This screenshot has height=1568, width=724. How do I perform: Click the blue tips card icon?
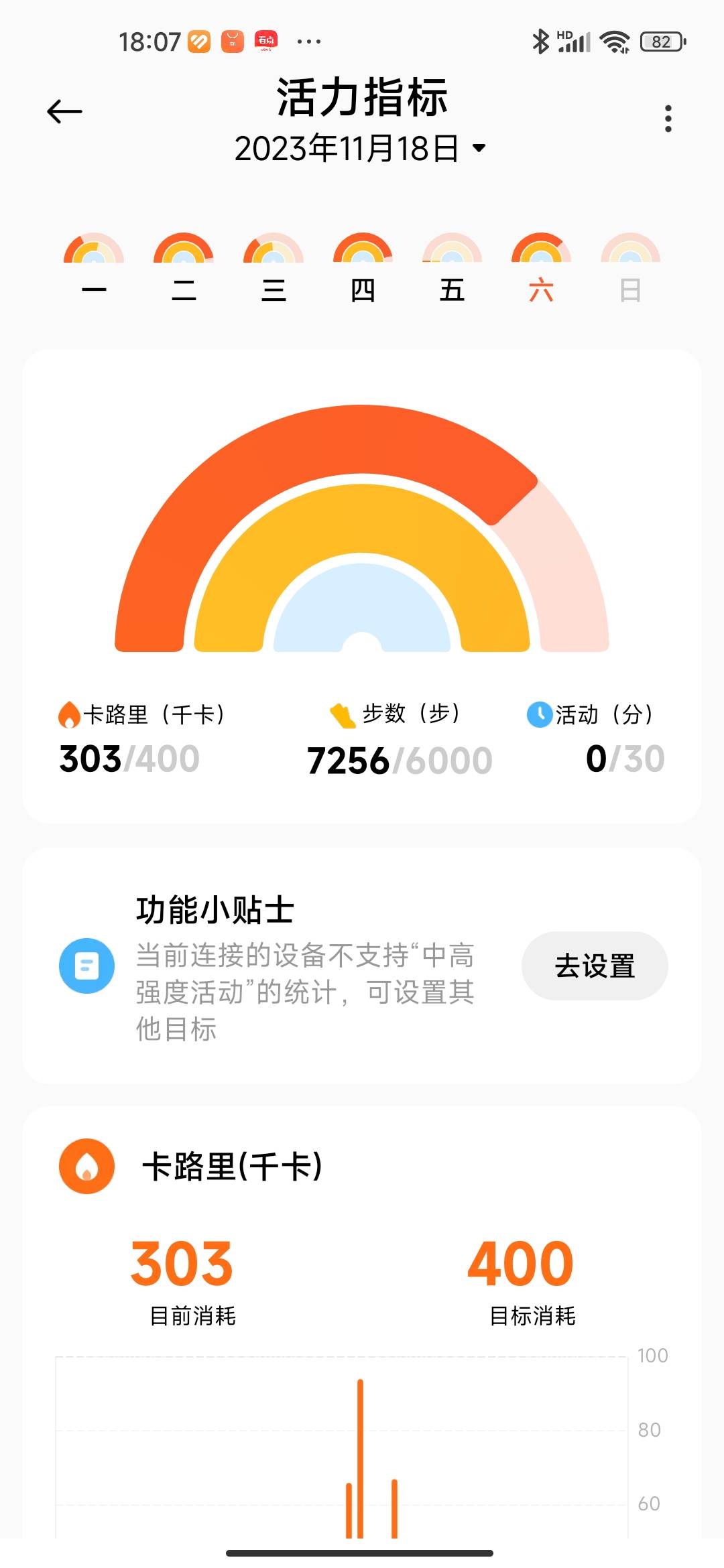coord(86,966)
